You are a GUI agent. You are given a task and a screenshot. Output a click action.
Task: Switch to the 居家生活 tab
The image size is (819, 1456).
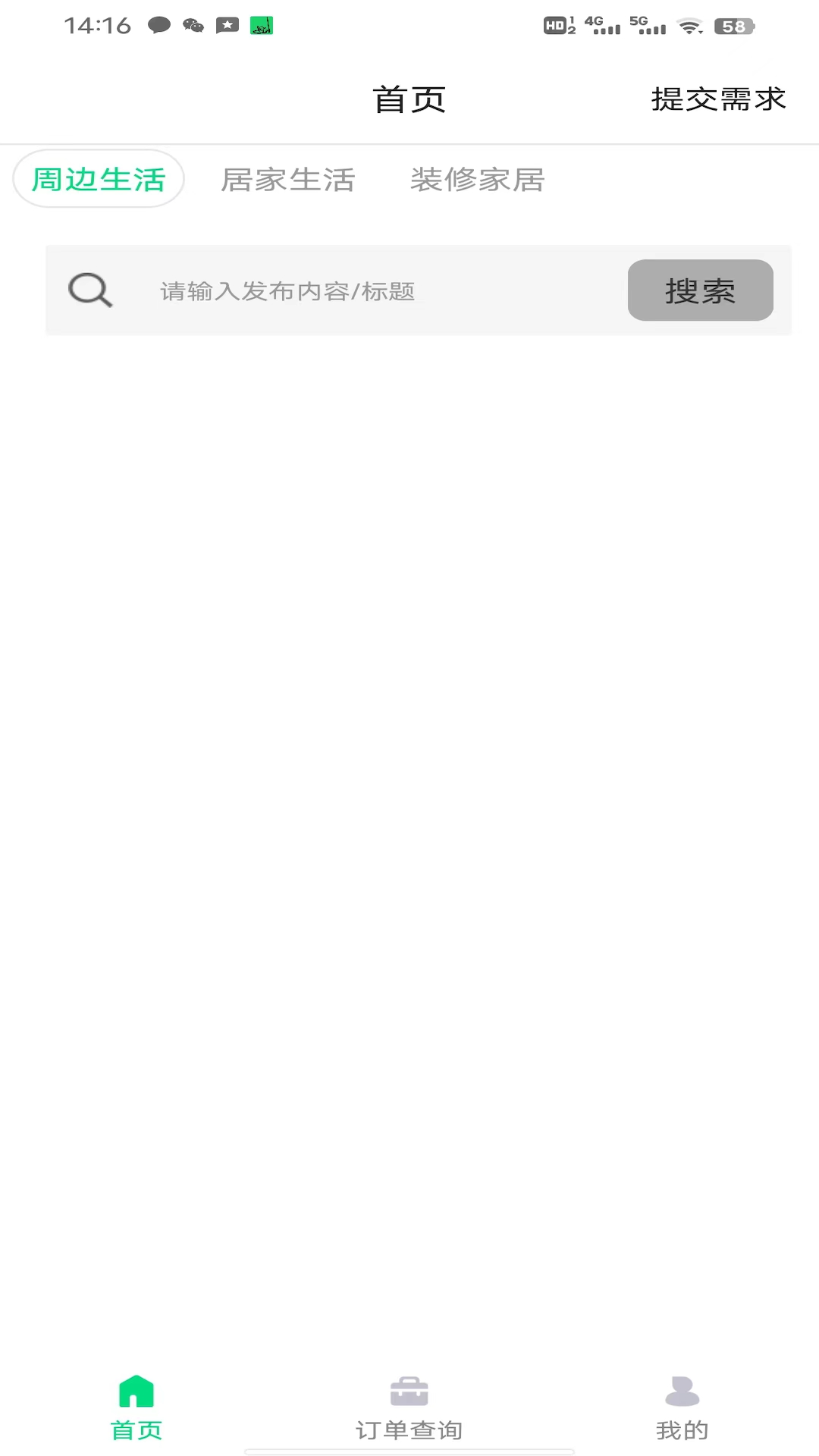coord(287,180)
